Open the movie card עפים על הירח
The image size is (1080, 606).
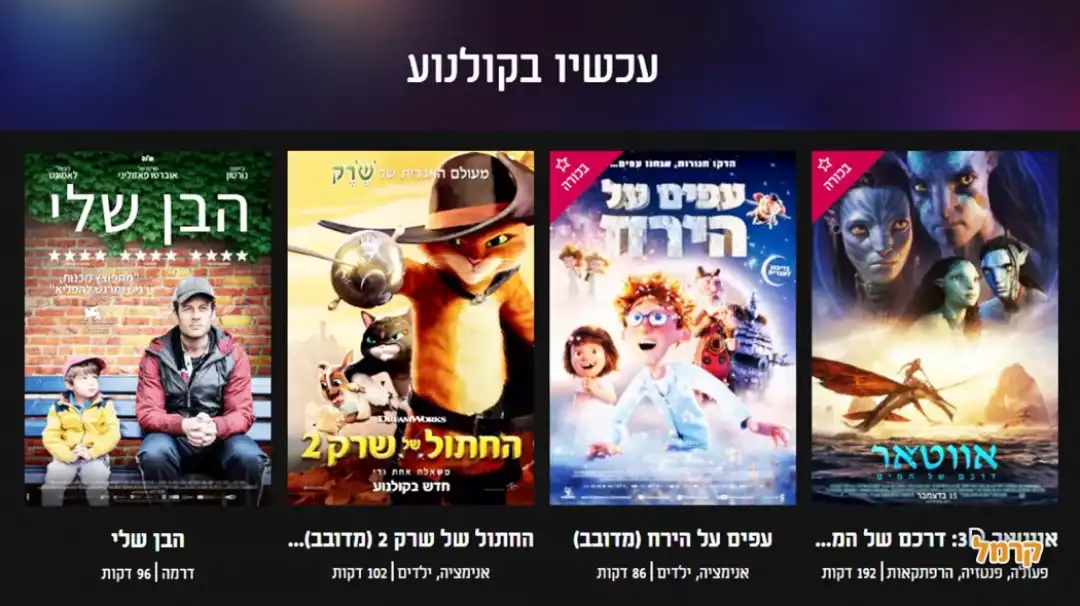click(x=672, y=328)
